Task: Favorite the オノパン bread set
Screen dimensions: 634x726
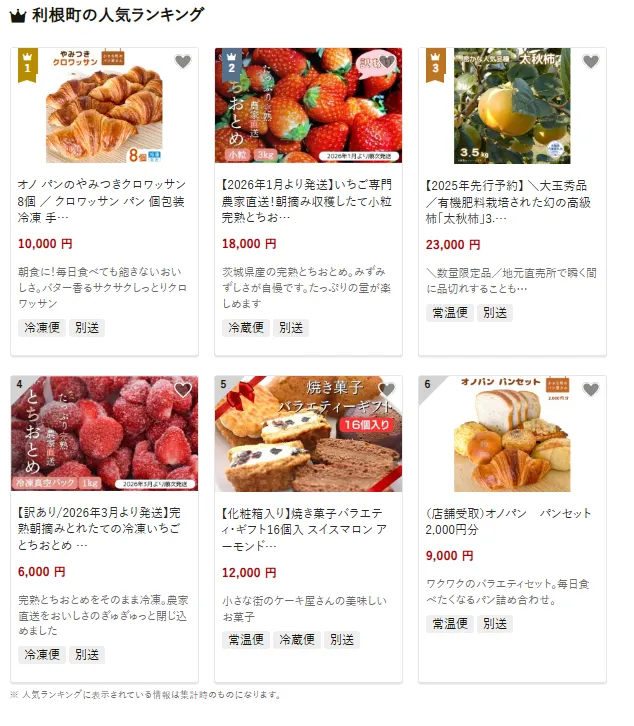Action: 590,390
